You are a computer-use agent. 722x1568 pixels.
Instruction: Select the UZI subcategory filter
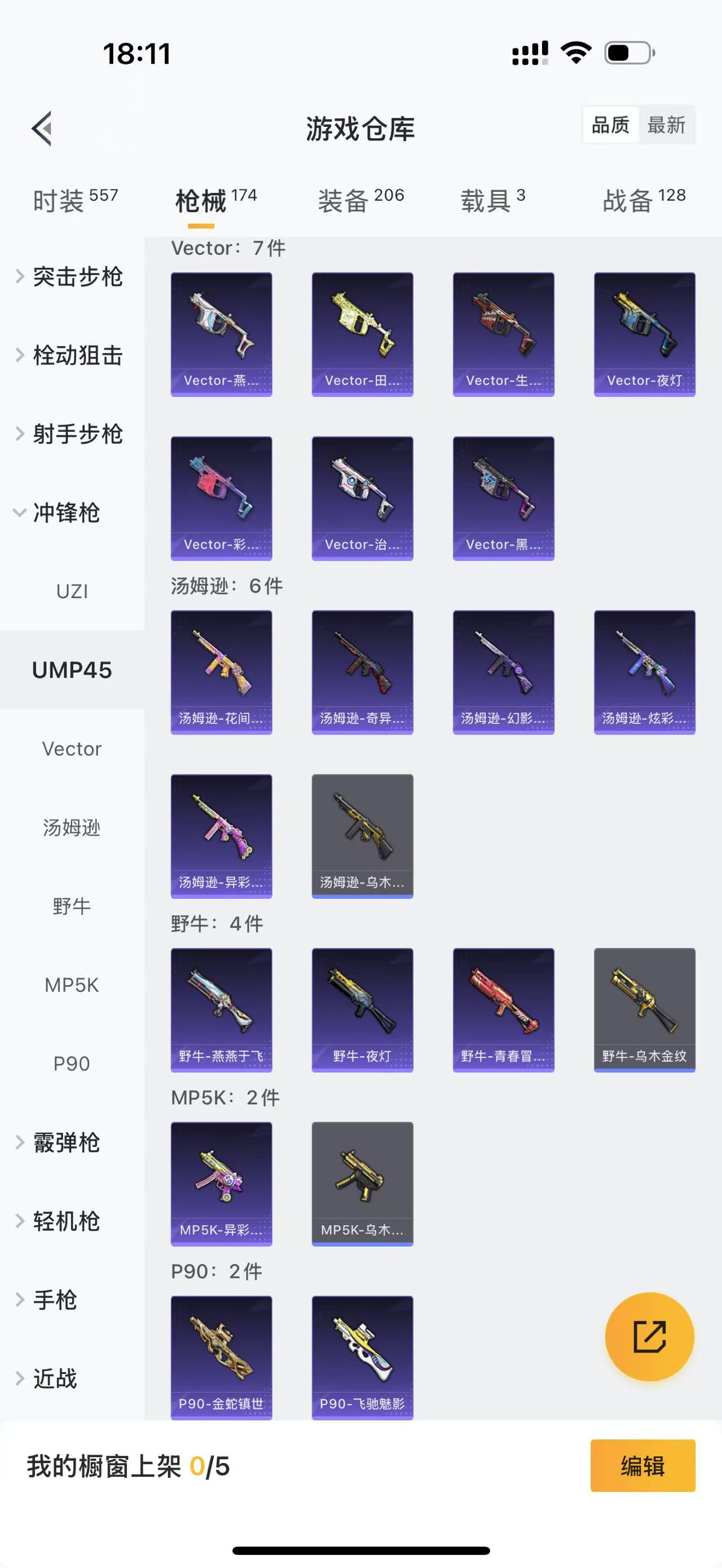click(72, 590)
